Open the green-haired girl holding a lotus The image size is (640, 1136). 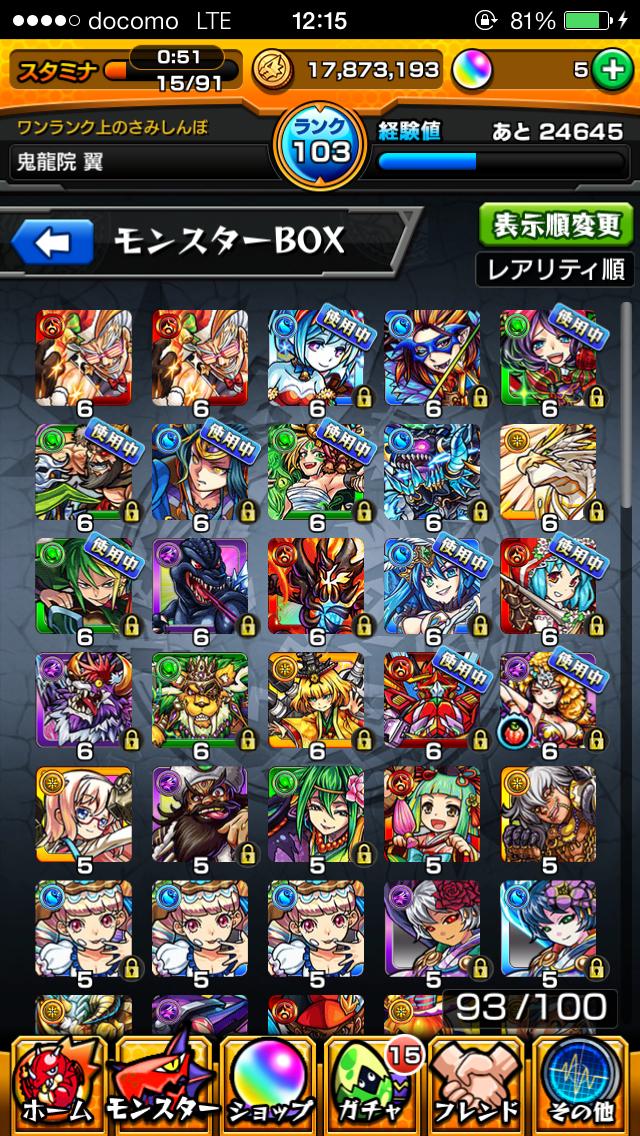(x=432, y=815)
